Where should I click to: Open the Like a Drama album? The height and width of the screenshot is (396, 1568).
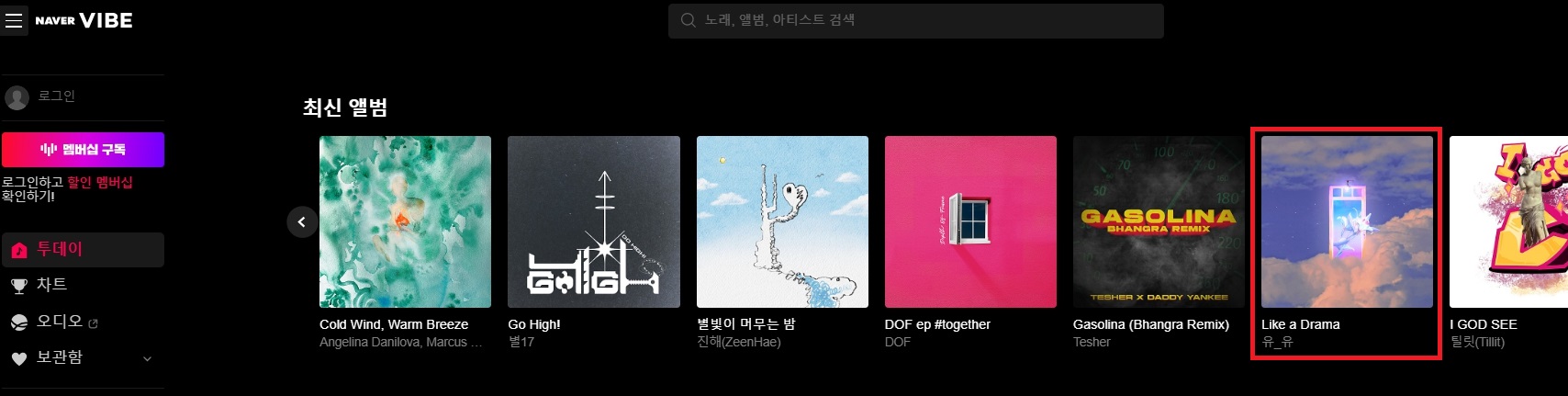coord(1347,221)
